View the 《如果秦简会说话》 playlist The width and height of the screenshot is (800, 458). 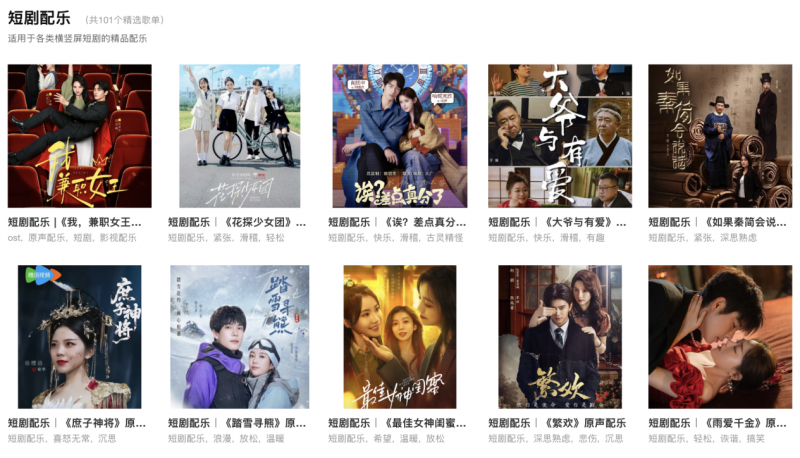tap(720, 136)
